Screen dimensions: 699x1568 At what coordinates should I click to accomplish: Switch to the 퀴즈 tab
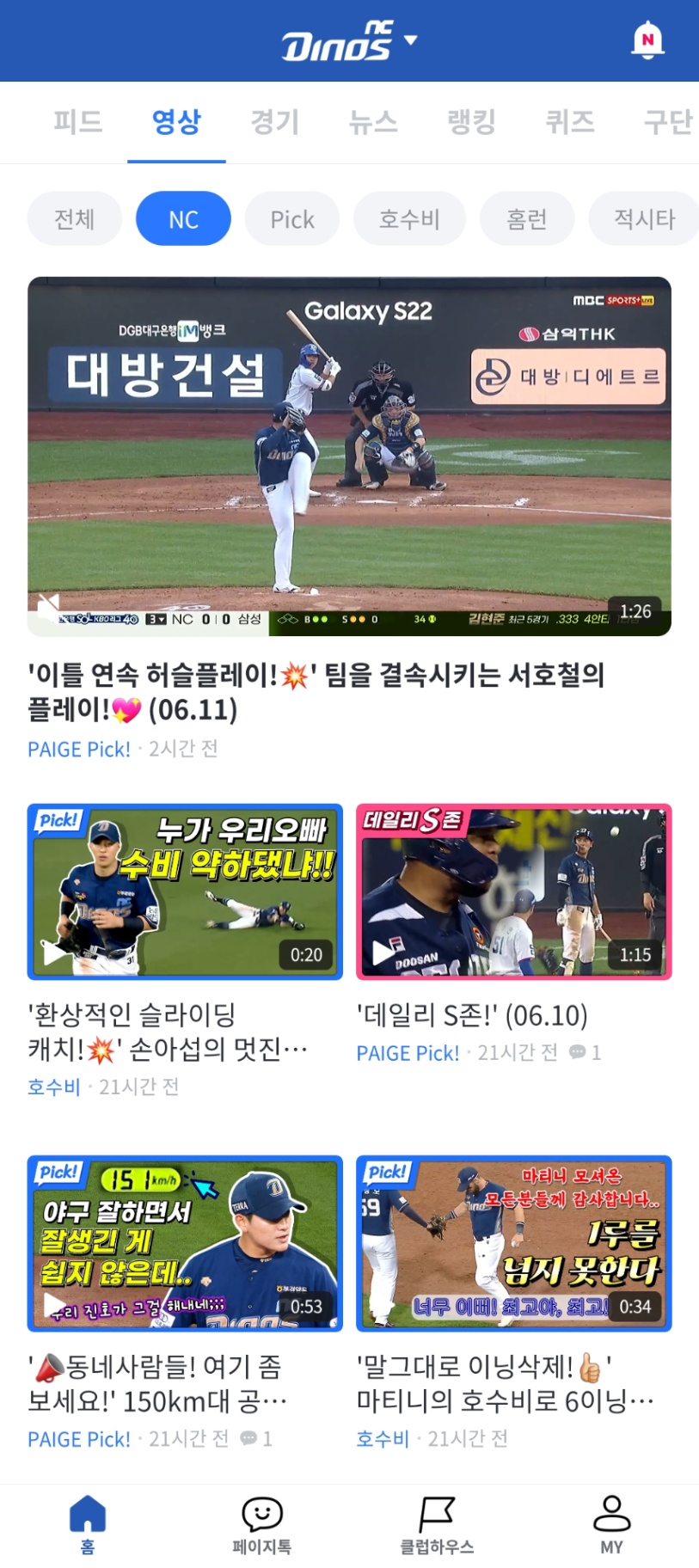[x=569, y=122]
